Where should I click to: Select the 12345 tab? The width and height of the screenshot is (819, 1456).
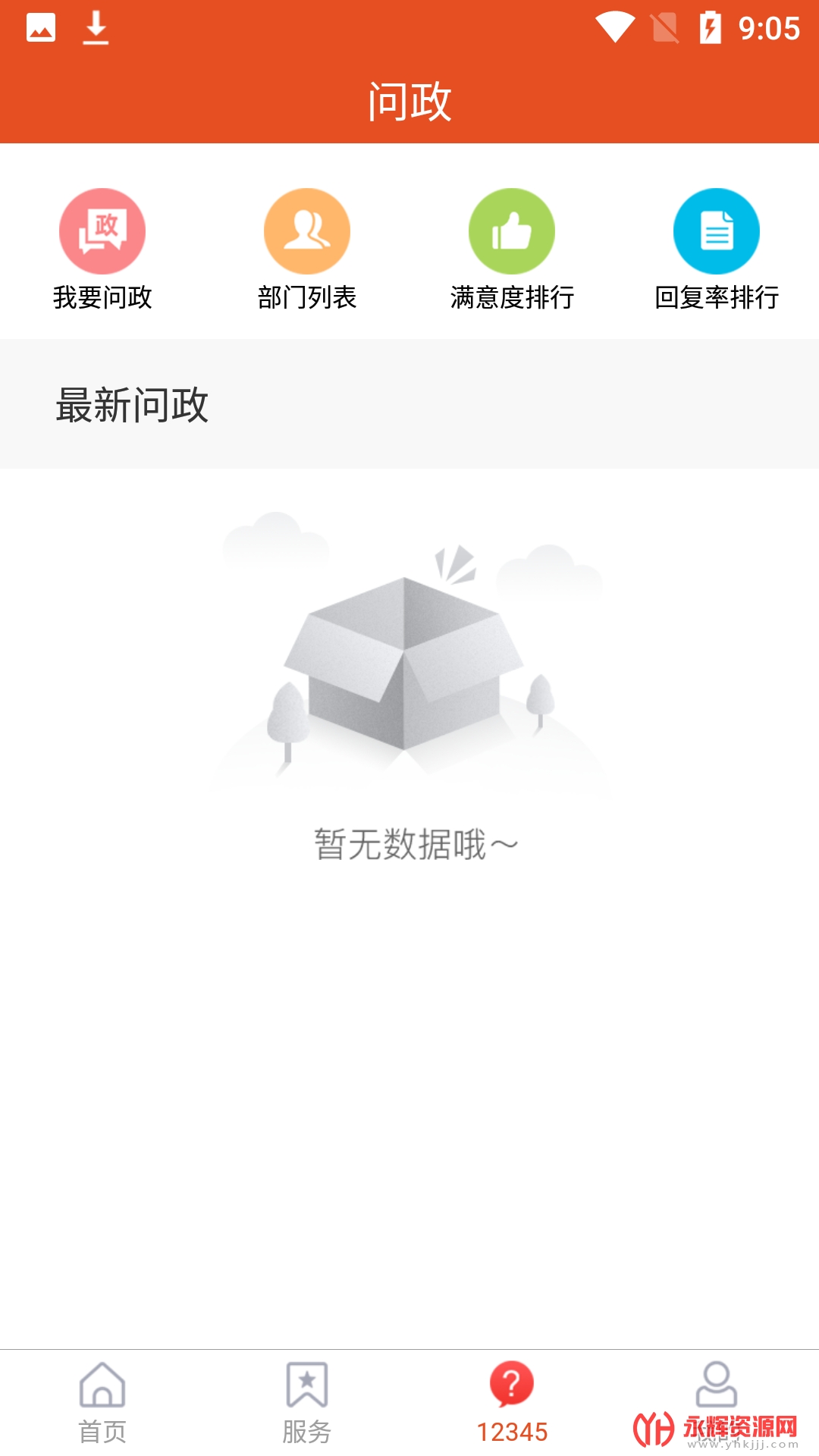coord(512,1401)
